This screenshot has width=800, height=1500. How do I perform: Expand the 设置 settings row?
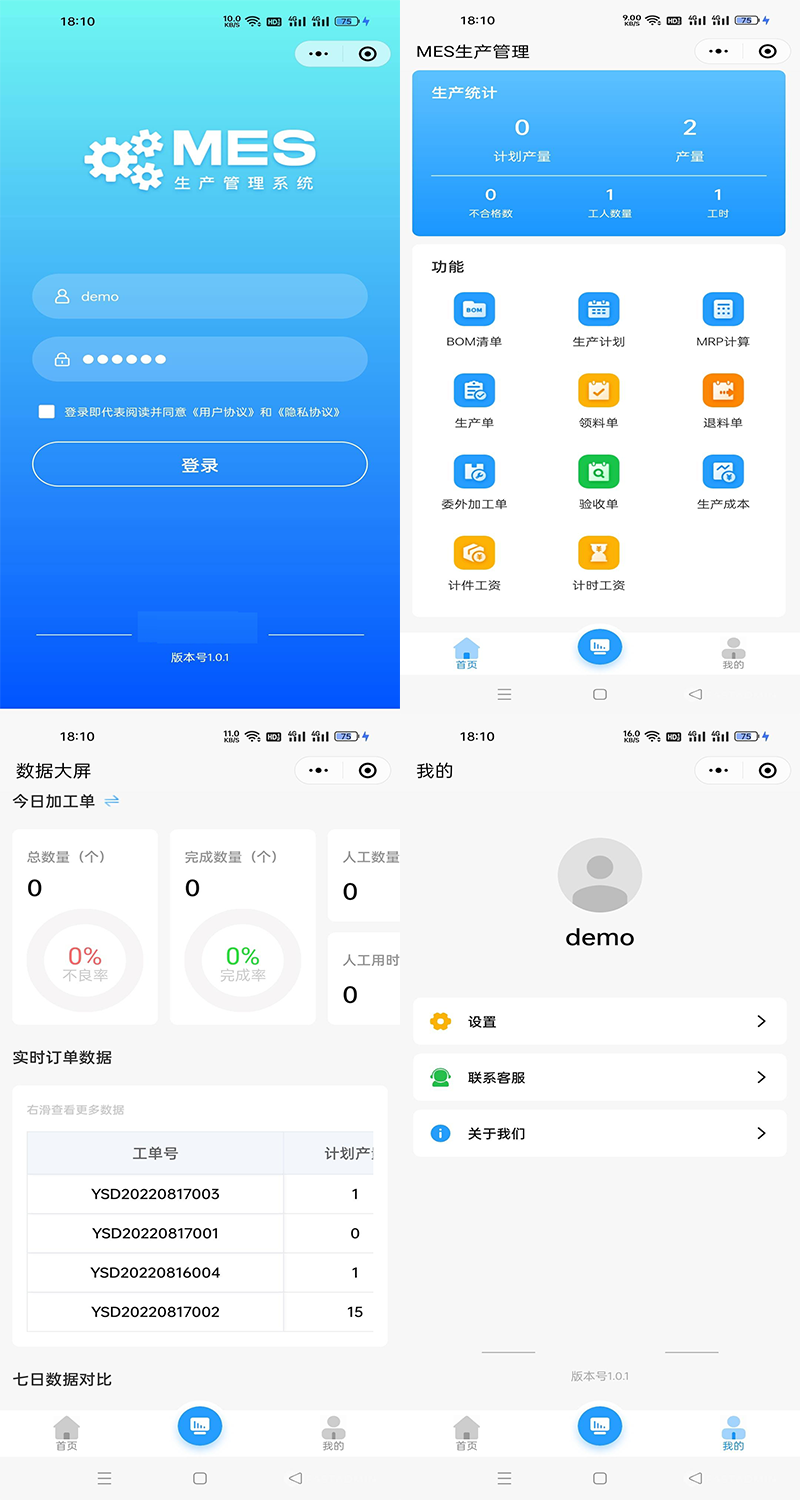(599, 1021)
